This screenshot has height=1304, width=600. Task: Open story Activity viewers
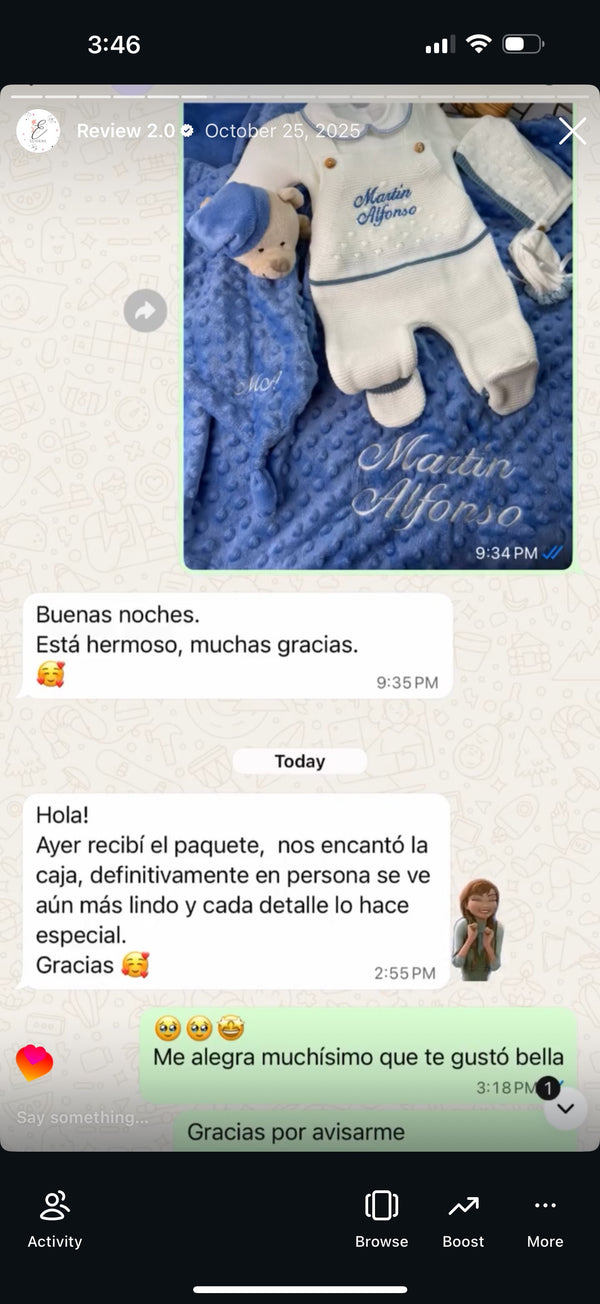pyautogui.click(x=54, y=1219)
